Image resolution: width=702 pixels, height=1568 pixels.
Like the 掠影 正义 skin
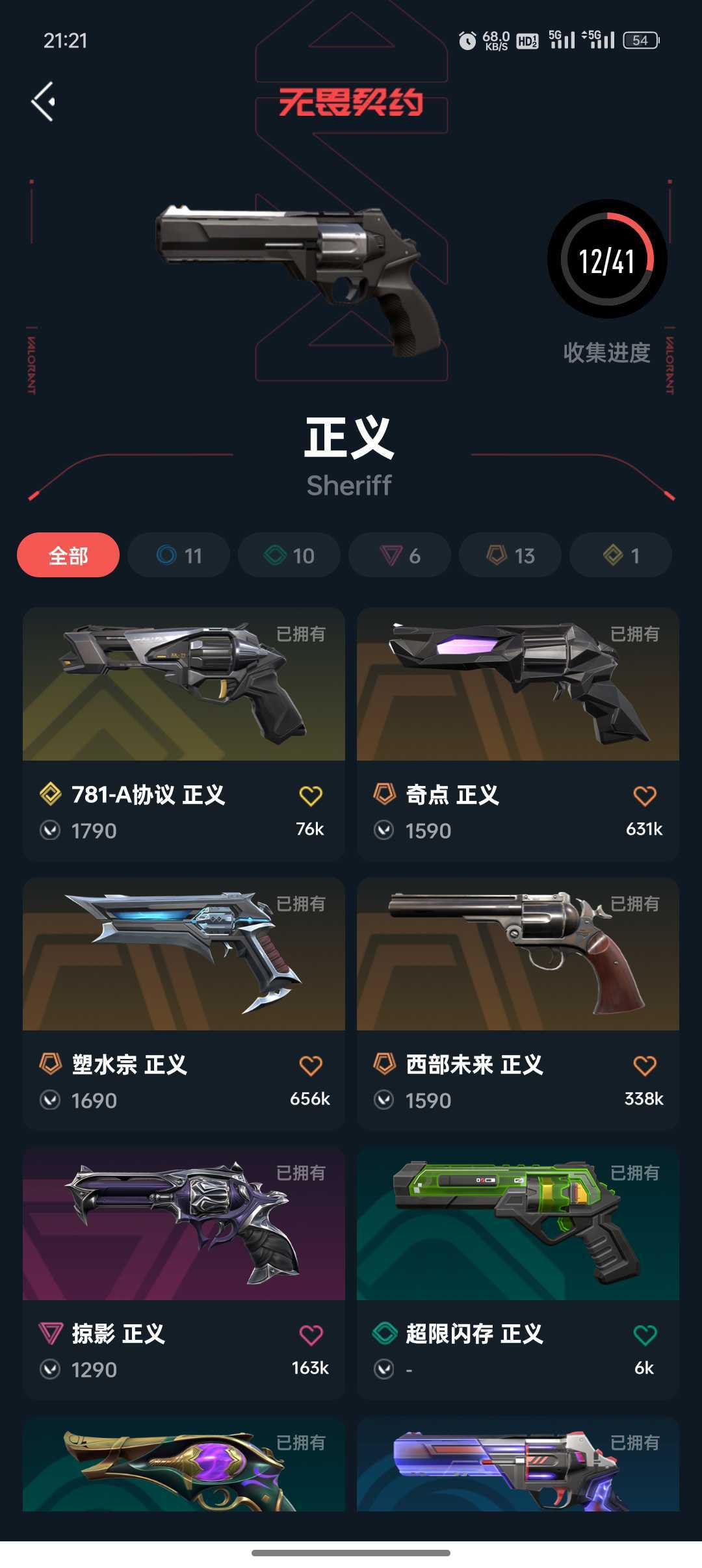pos(311,1335)
